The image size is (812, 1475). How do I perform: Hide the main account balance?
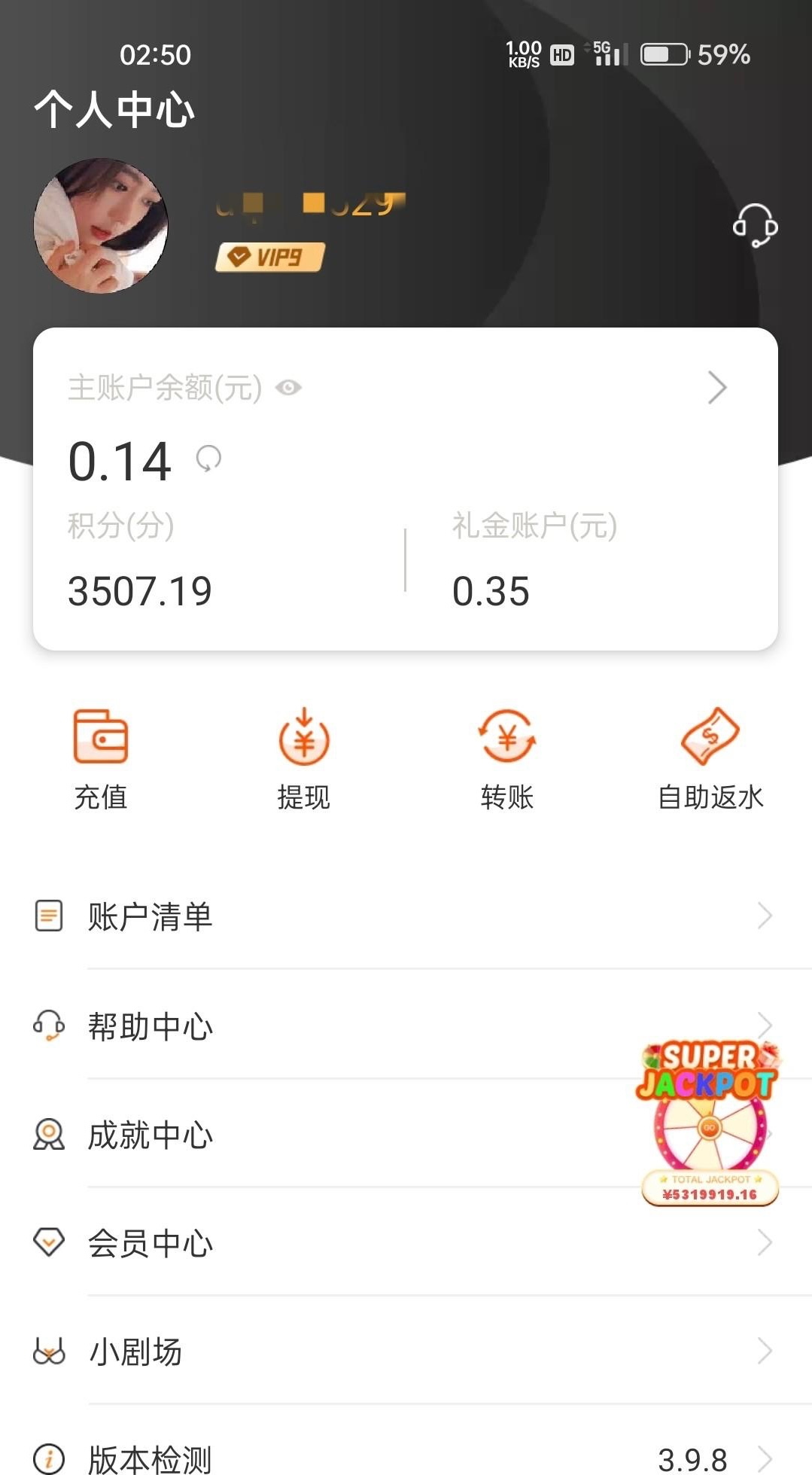click(x=288, y=388)
